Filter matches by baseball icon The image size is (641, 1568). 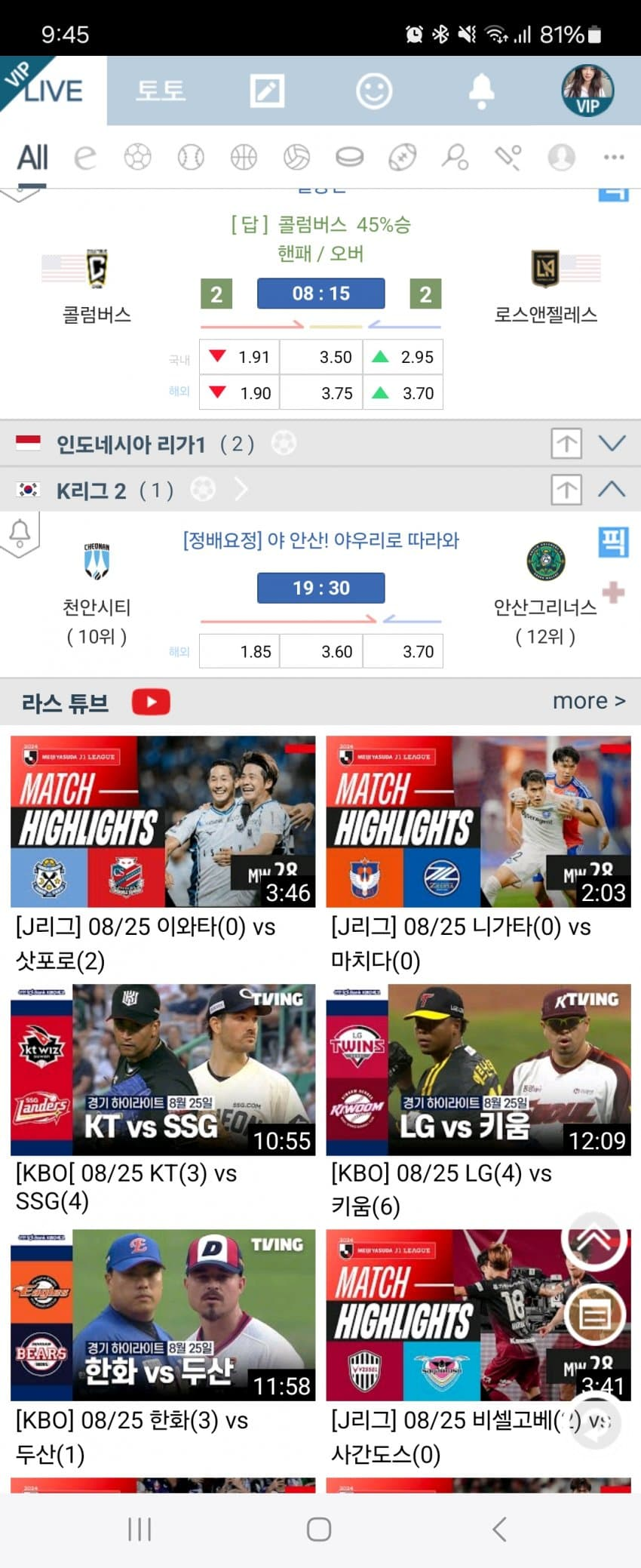pyautogui.click(x=191, y=158)
